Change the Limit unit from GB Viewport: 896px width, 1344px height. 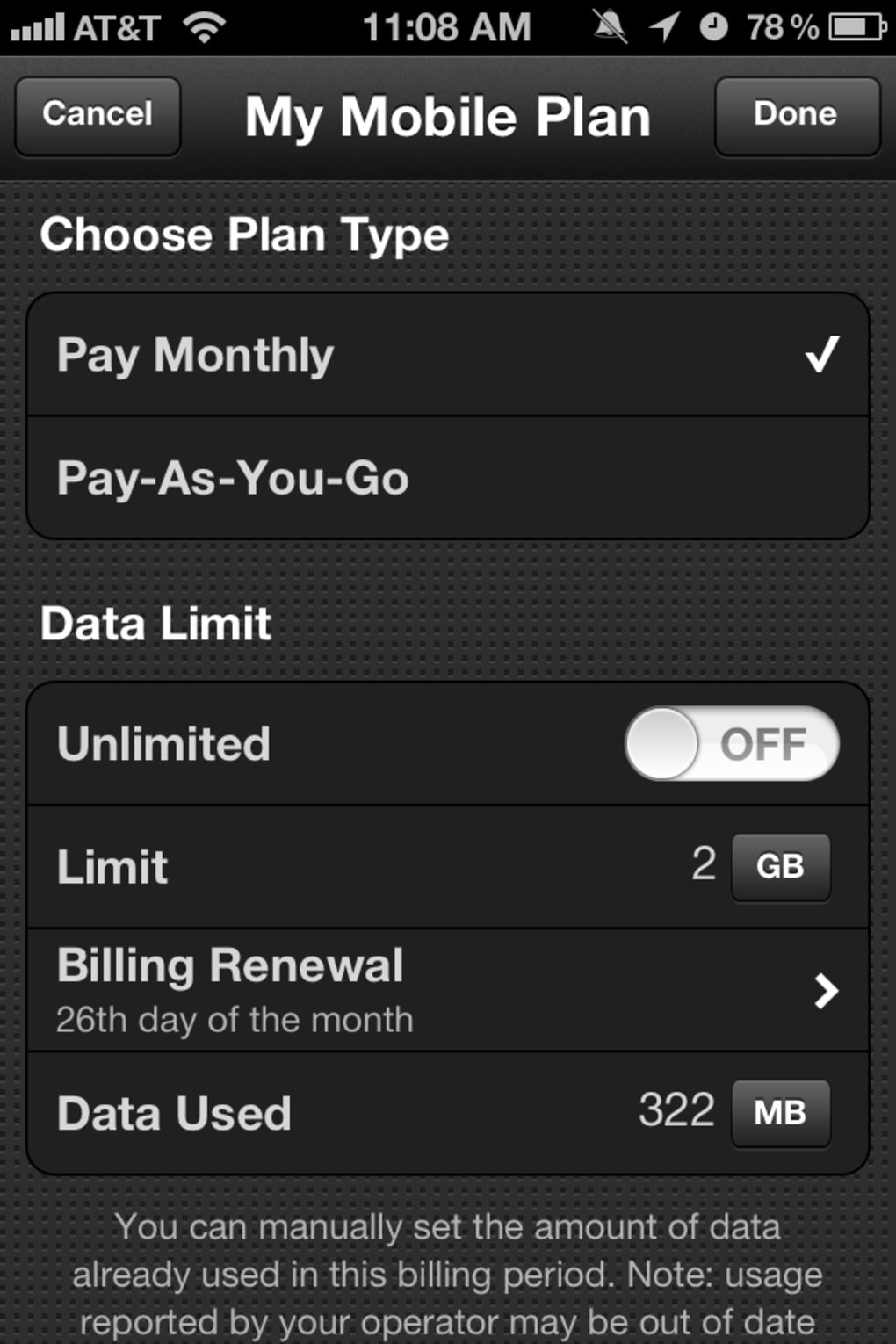pos(780,867)
